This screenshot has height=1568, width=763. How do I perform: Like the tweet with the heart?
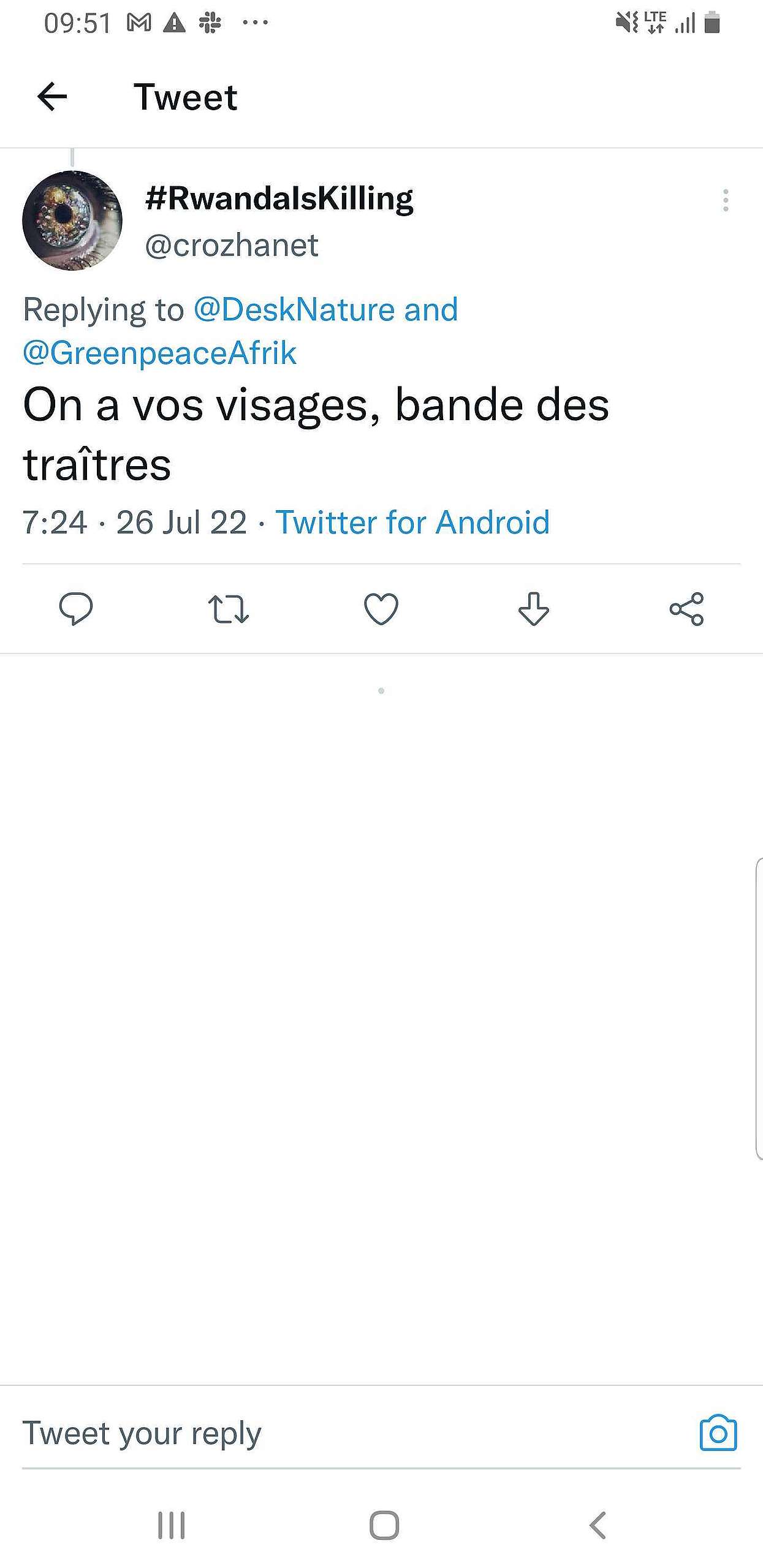[381, 609]
